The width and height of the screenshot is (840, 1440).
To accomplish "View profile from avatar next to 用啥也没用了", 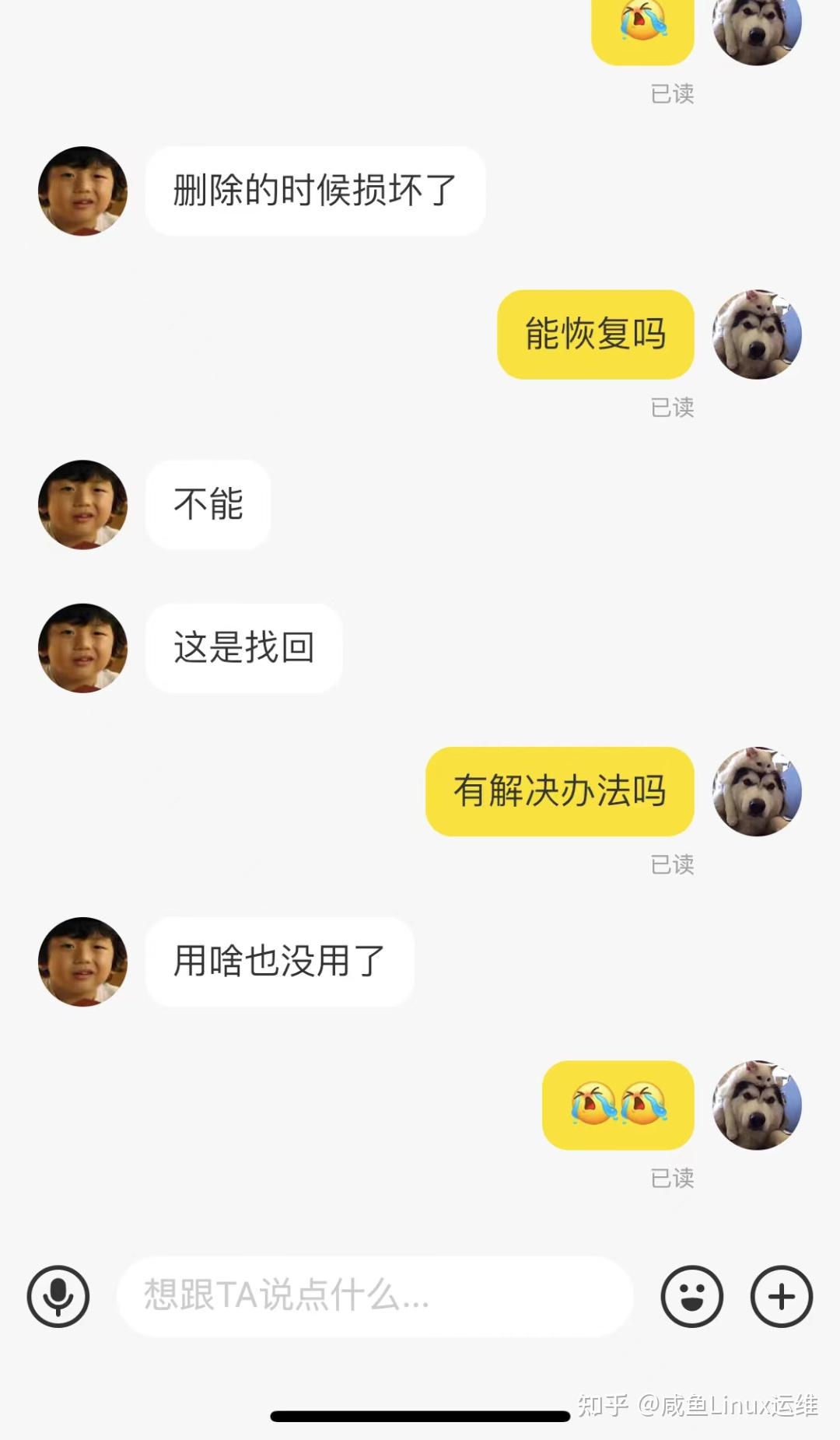I will 82,962.
